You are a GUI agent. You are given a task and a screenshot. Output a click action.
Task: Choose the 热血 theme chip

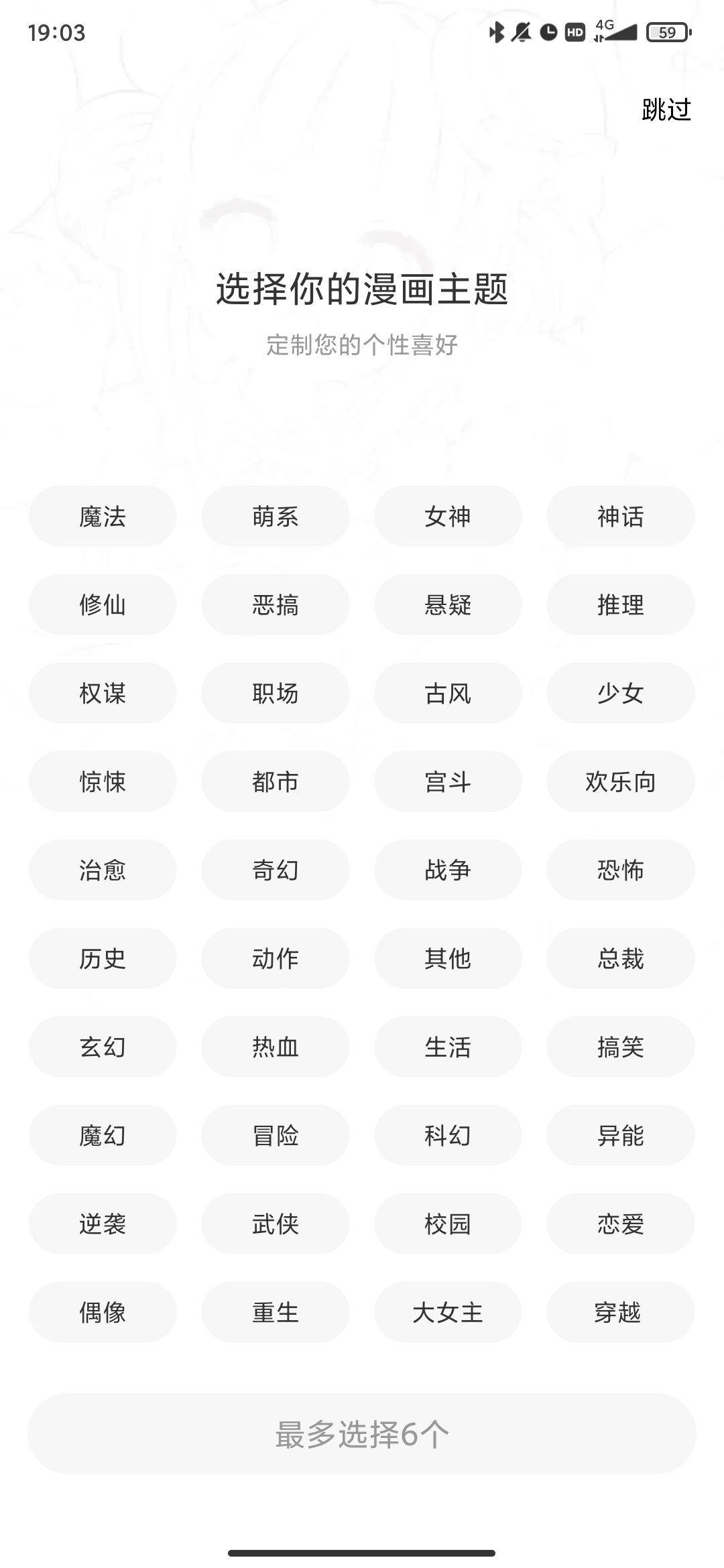(276, 1047)
